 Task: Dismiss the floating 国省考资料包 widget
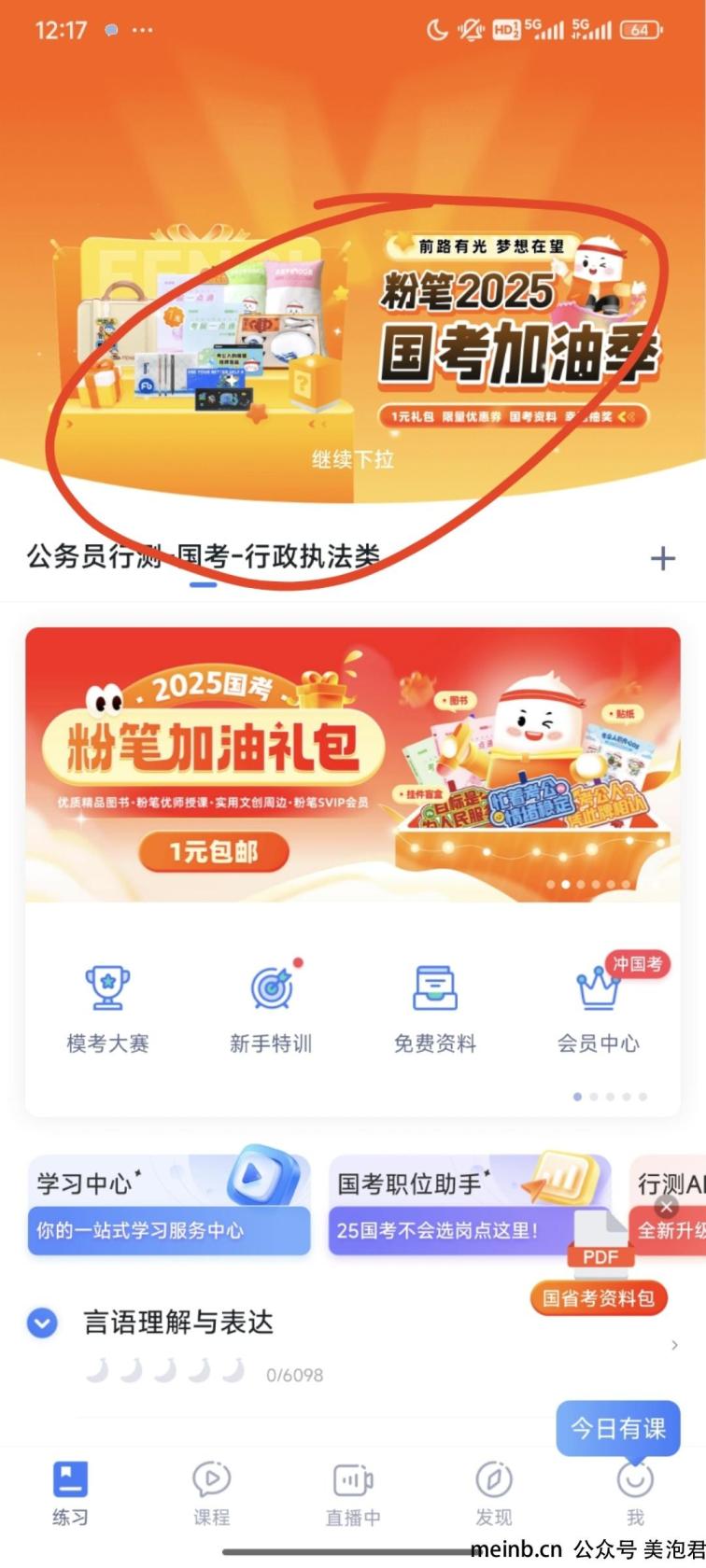666,1206
